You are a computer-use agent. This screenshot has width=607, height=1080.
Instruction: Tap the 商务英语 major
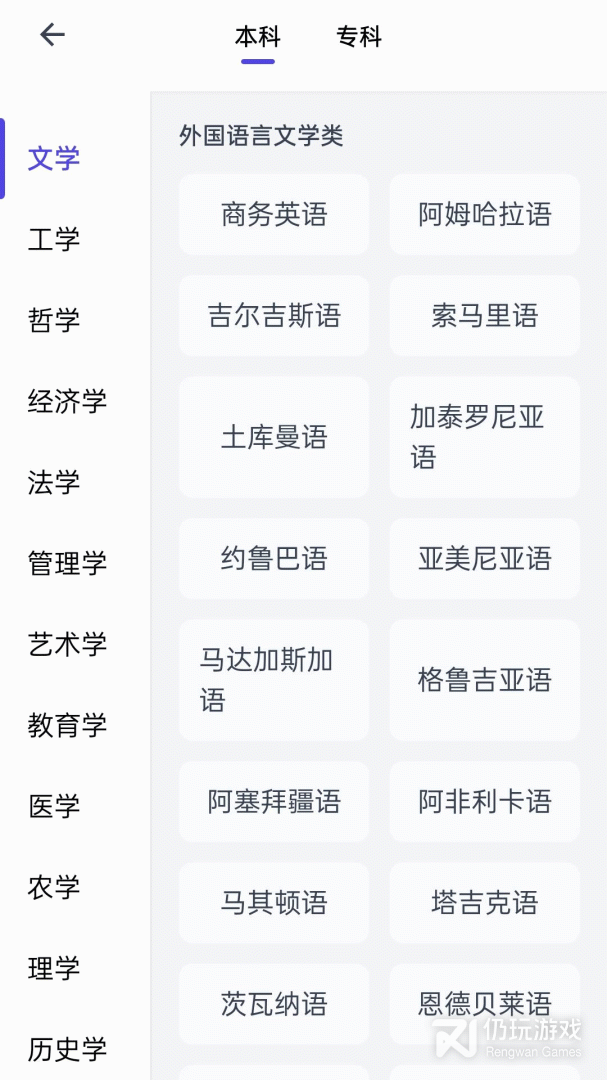pyautogui.click(x=274, y=214)
